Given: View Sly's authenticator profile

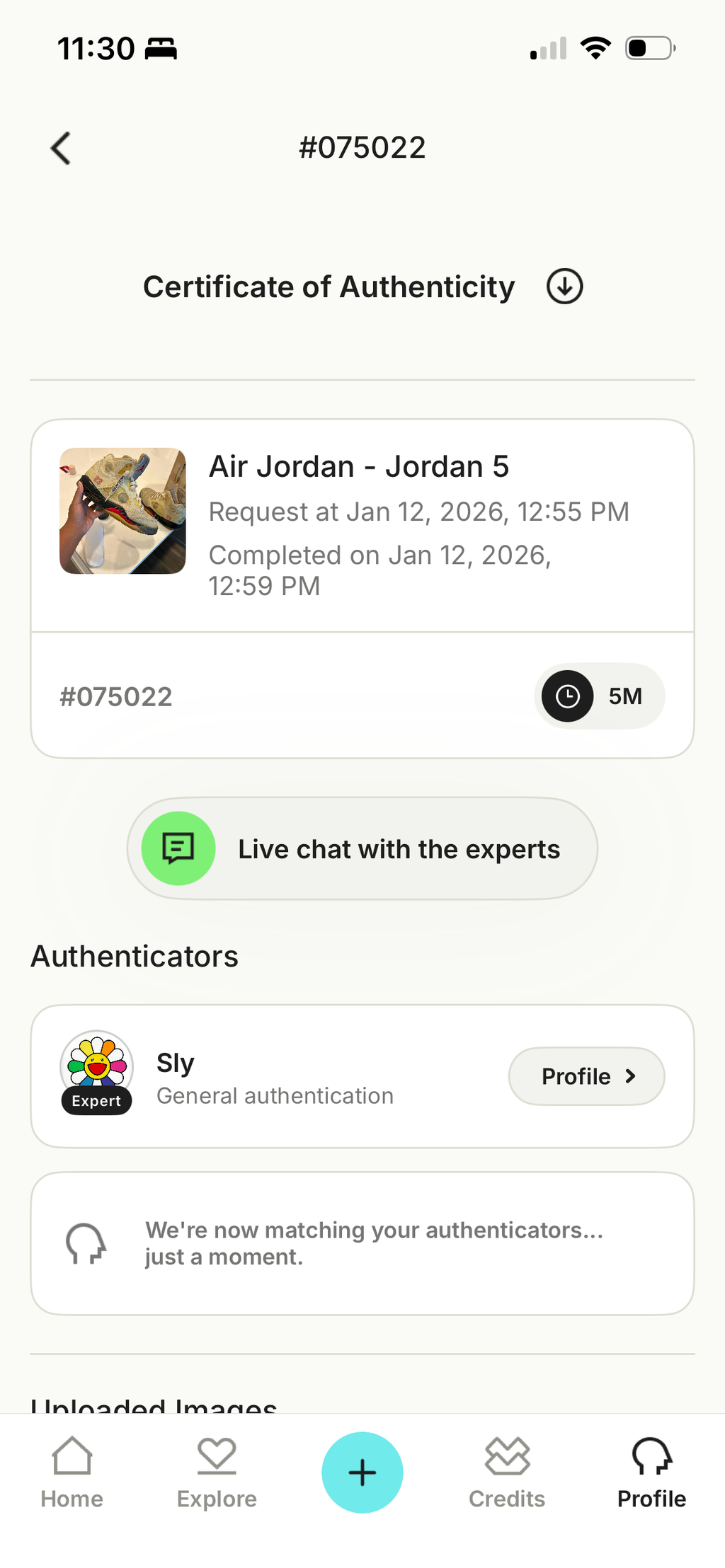Looking at the screenshot, I should coord(586,1076).
